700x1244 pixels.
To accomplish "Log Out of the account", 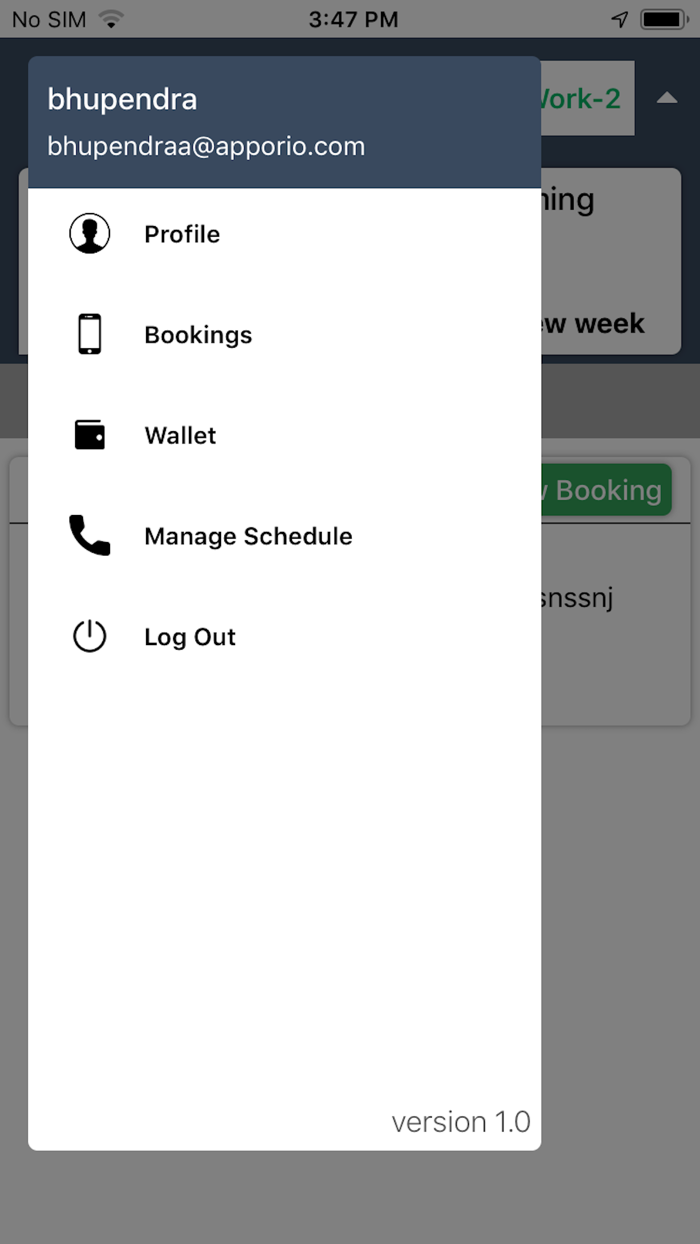I will click(189, 638).
